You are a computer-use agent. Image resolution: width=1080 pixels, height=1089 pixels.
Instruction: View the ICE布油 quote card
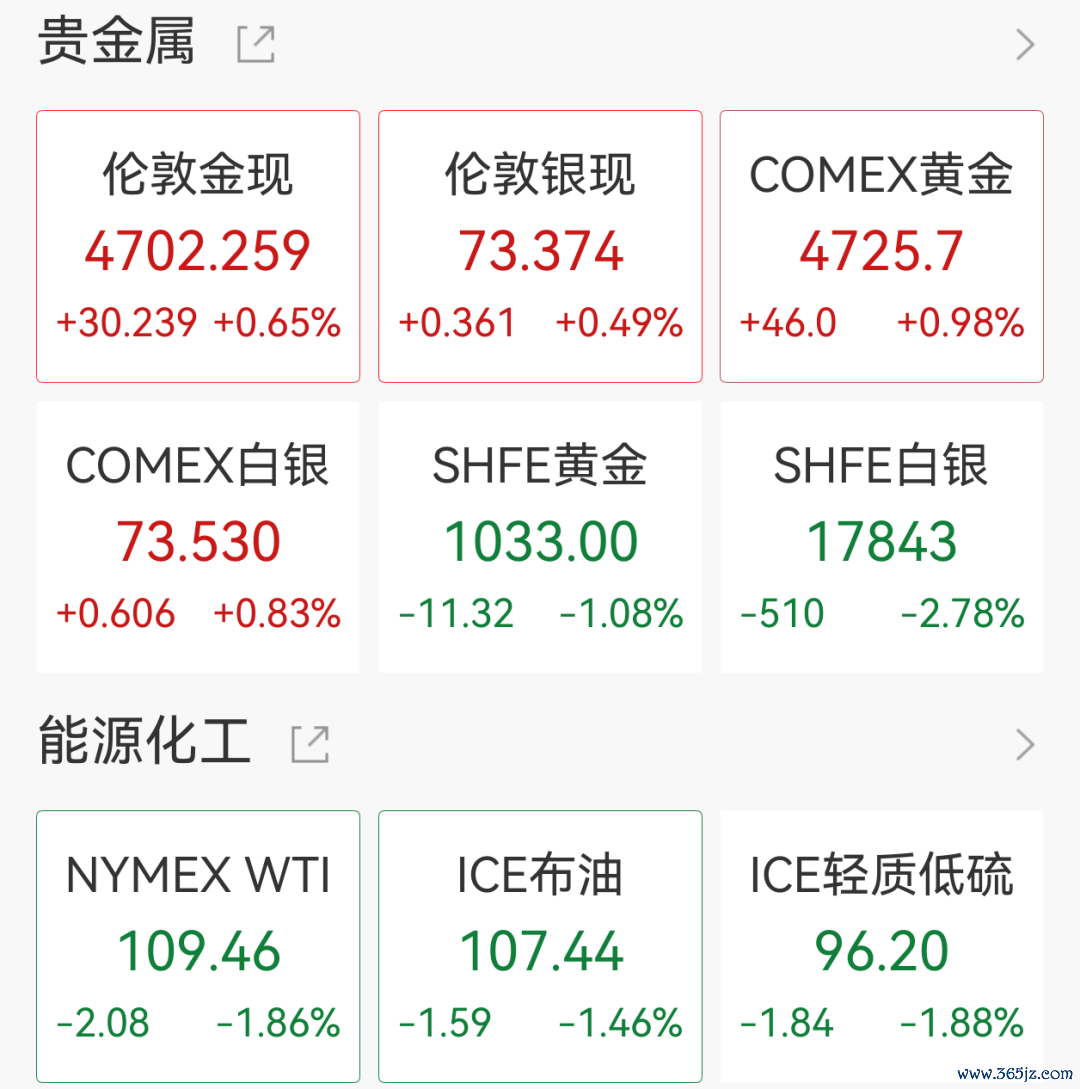(540, 946)
